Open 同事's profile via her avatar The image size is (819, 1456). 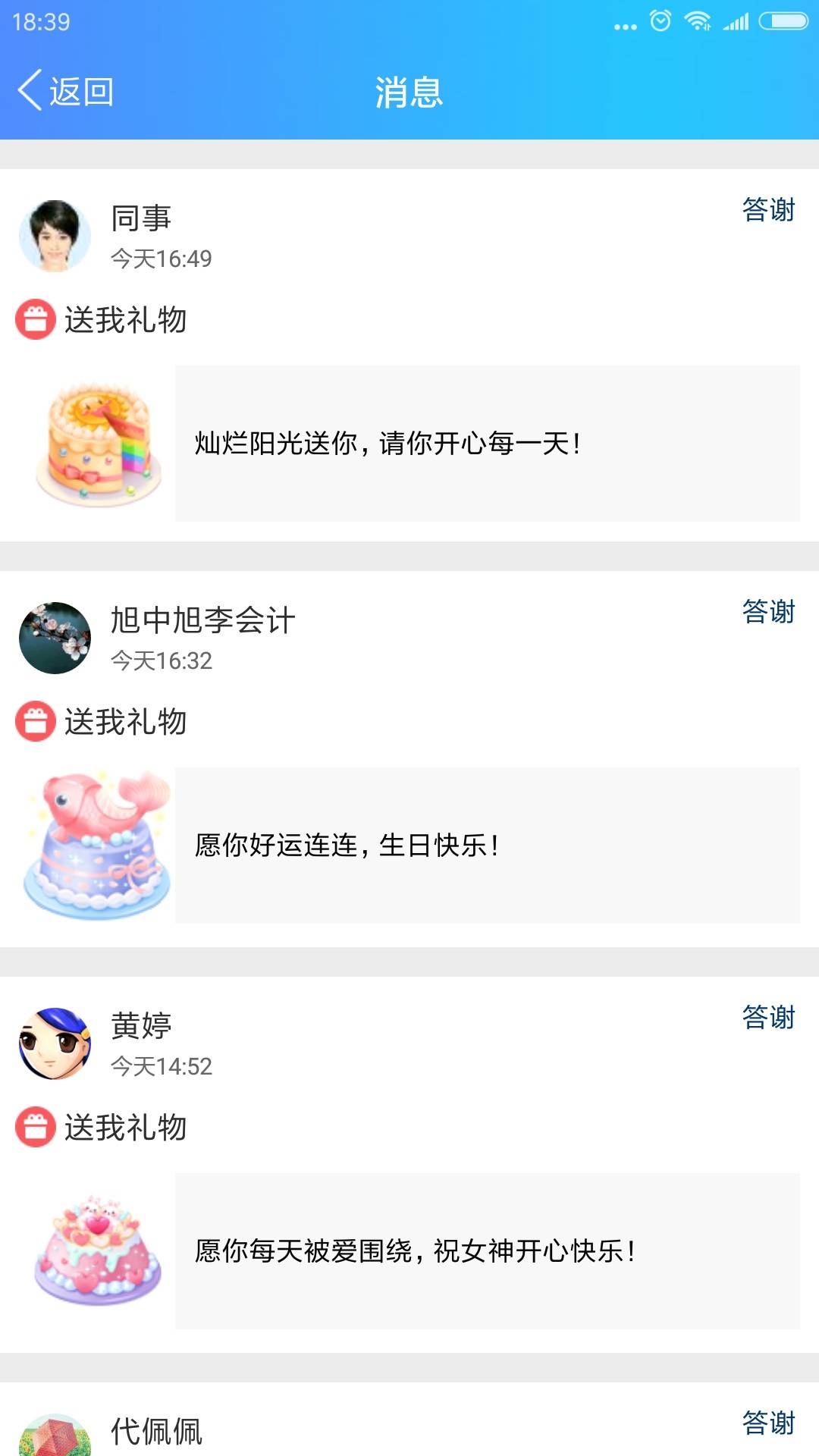pos(55,235)
